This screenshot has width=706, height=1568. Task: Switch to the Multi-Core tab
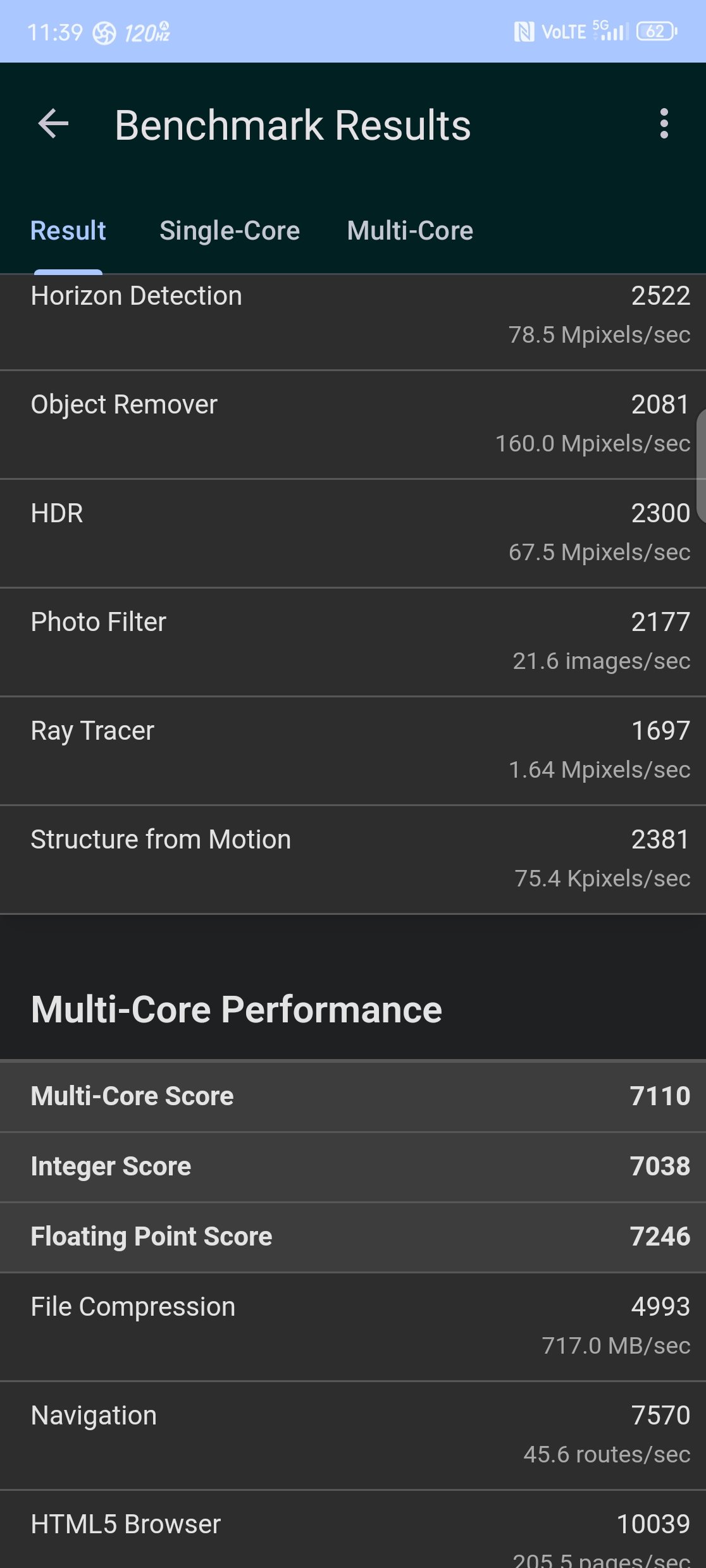pos(410,231)
